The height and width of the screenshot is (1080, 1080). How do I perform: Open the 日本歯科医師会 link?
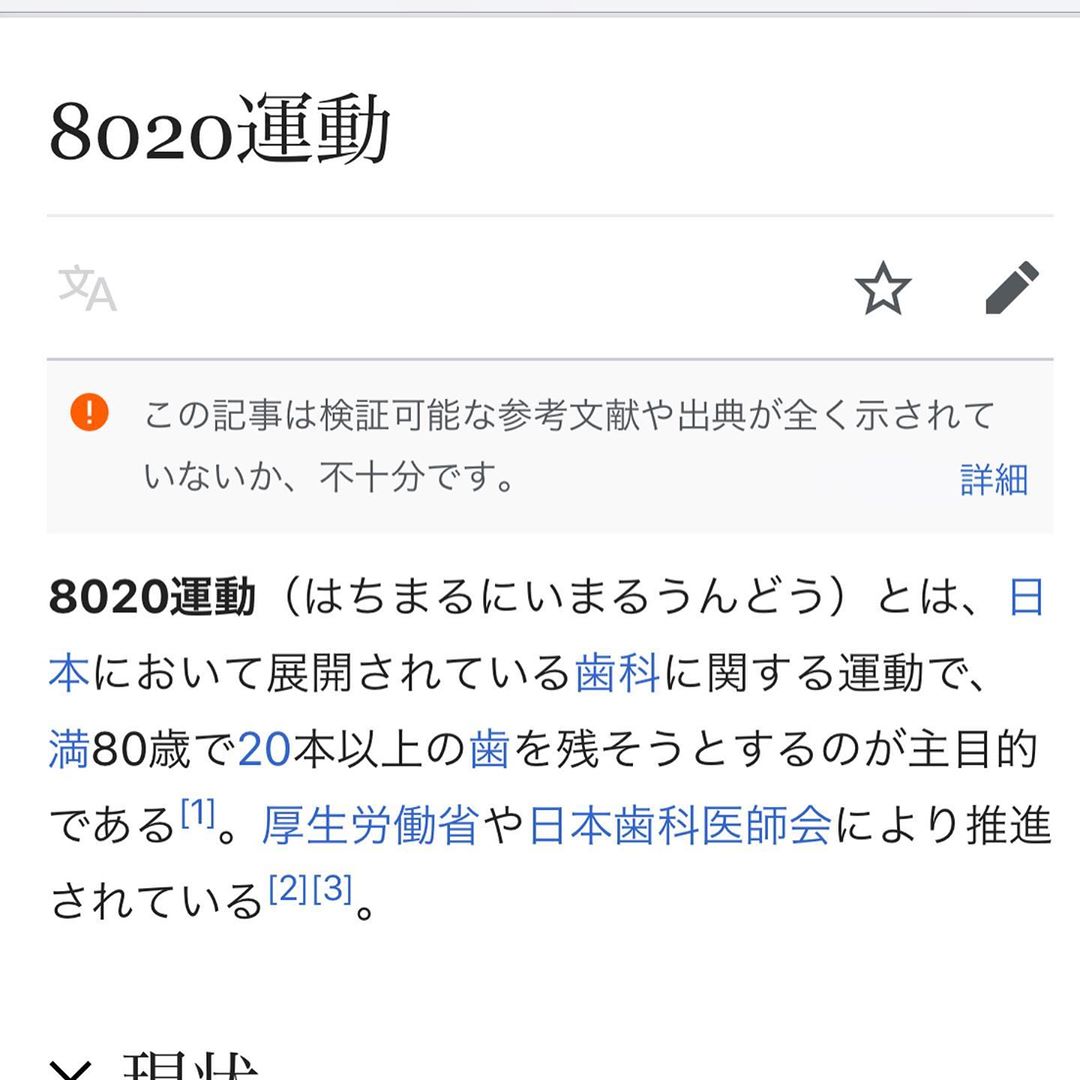click(680, 827)
